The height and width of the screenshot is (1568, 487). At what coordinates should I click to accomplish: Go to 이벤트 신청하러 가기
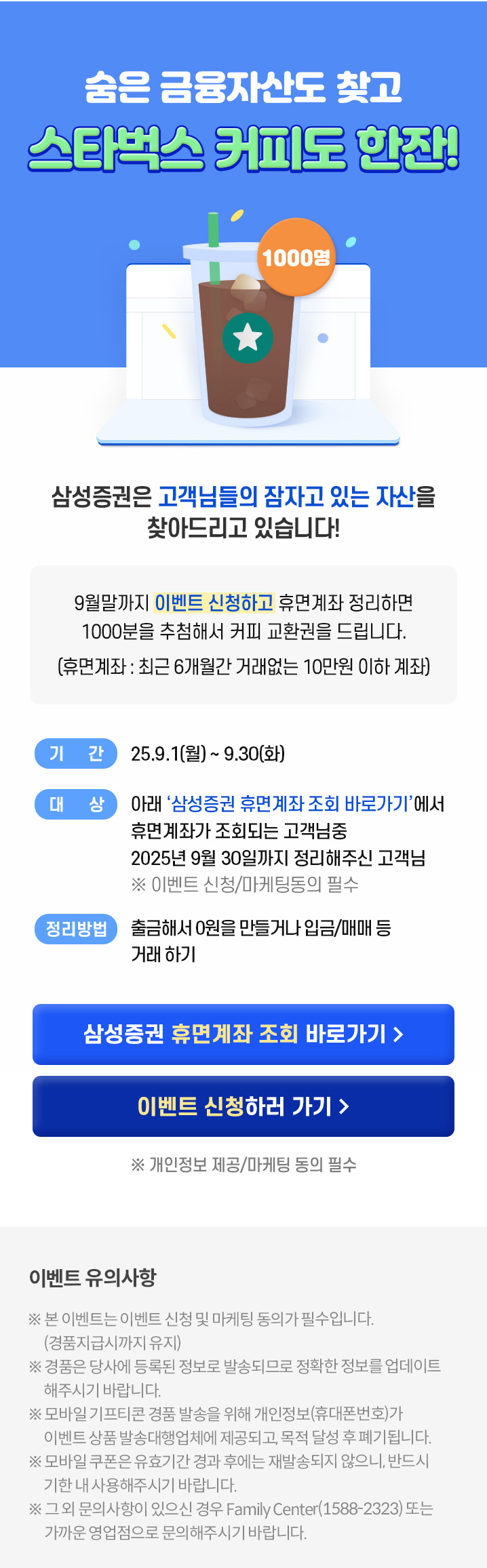(x=243, y=1106)
